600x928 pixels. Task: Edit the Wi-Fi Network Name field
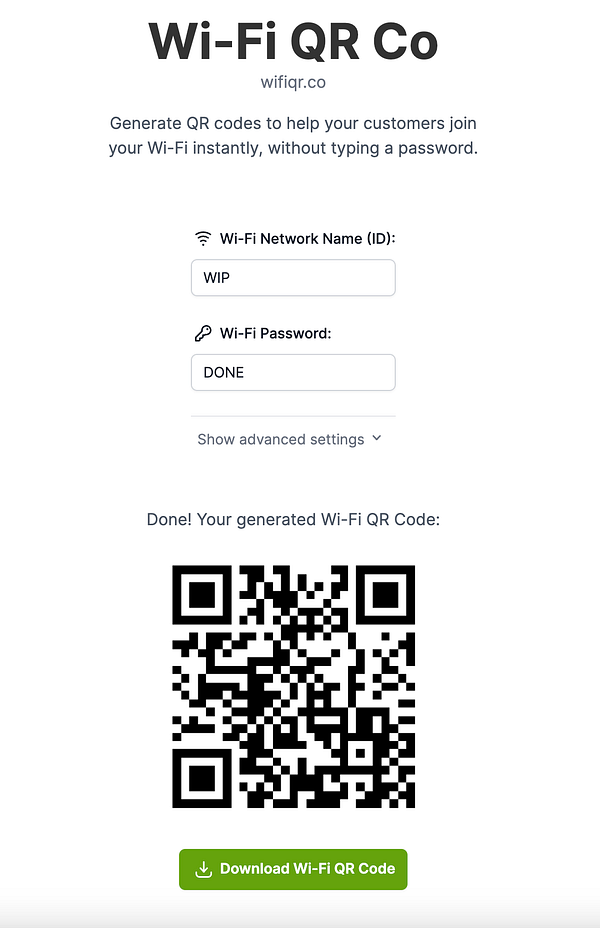293,278
